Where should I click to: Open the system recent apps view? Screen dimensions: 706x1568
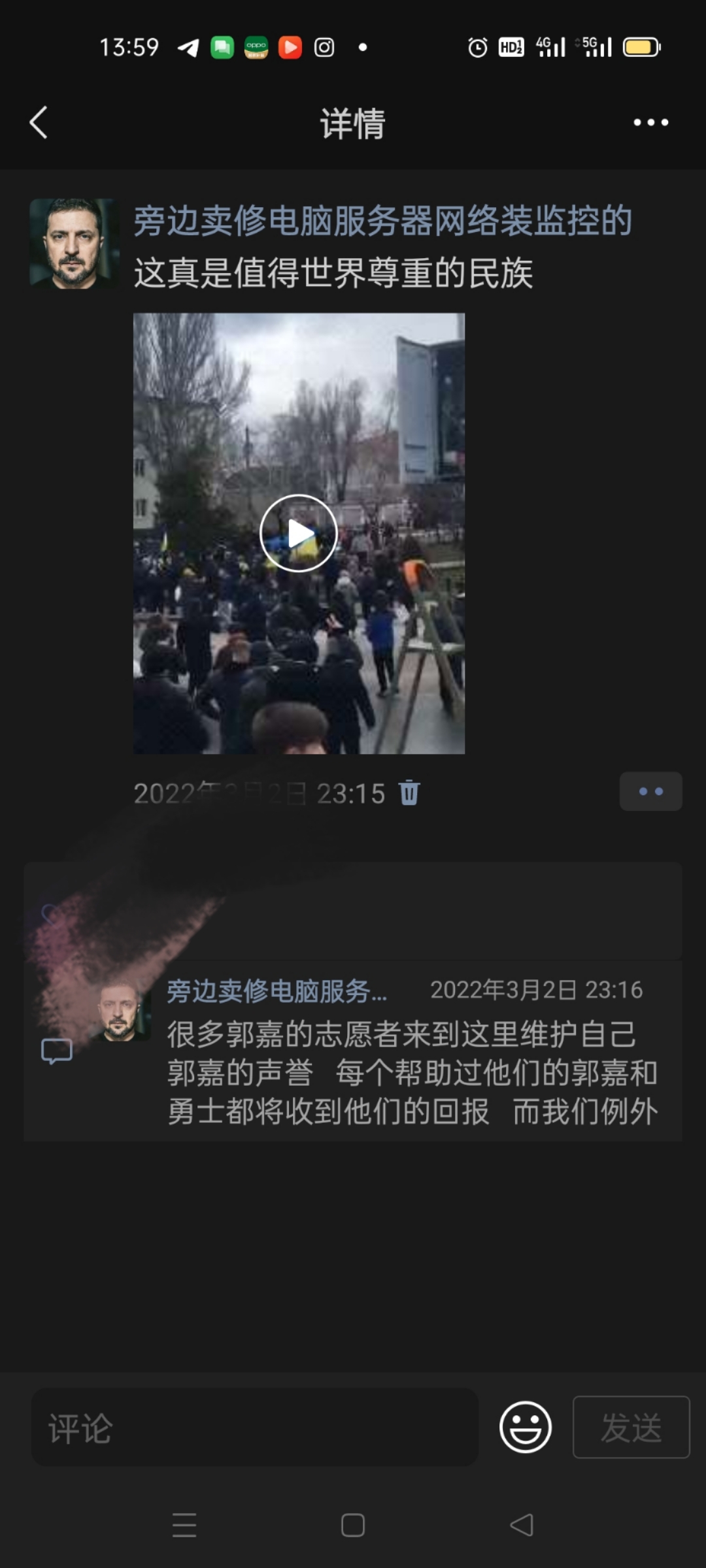pos(184,1526)
